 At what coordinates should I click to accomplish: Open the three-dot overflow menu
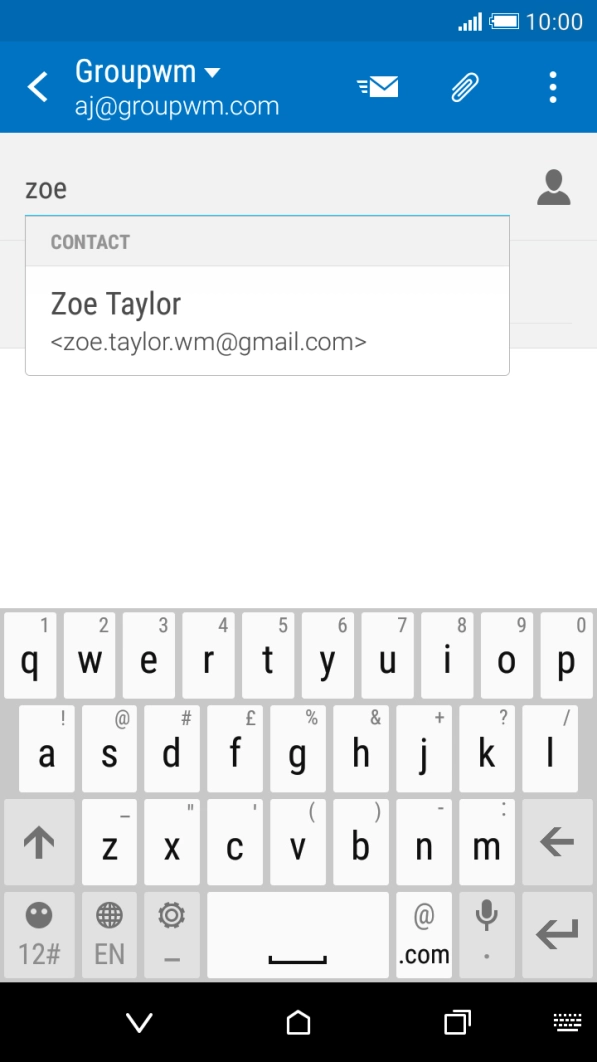[554, 87]
